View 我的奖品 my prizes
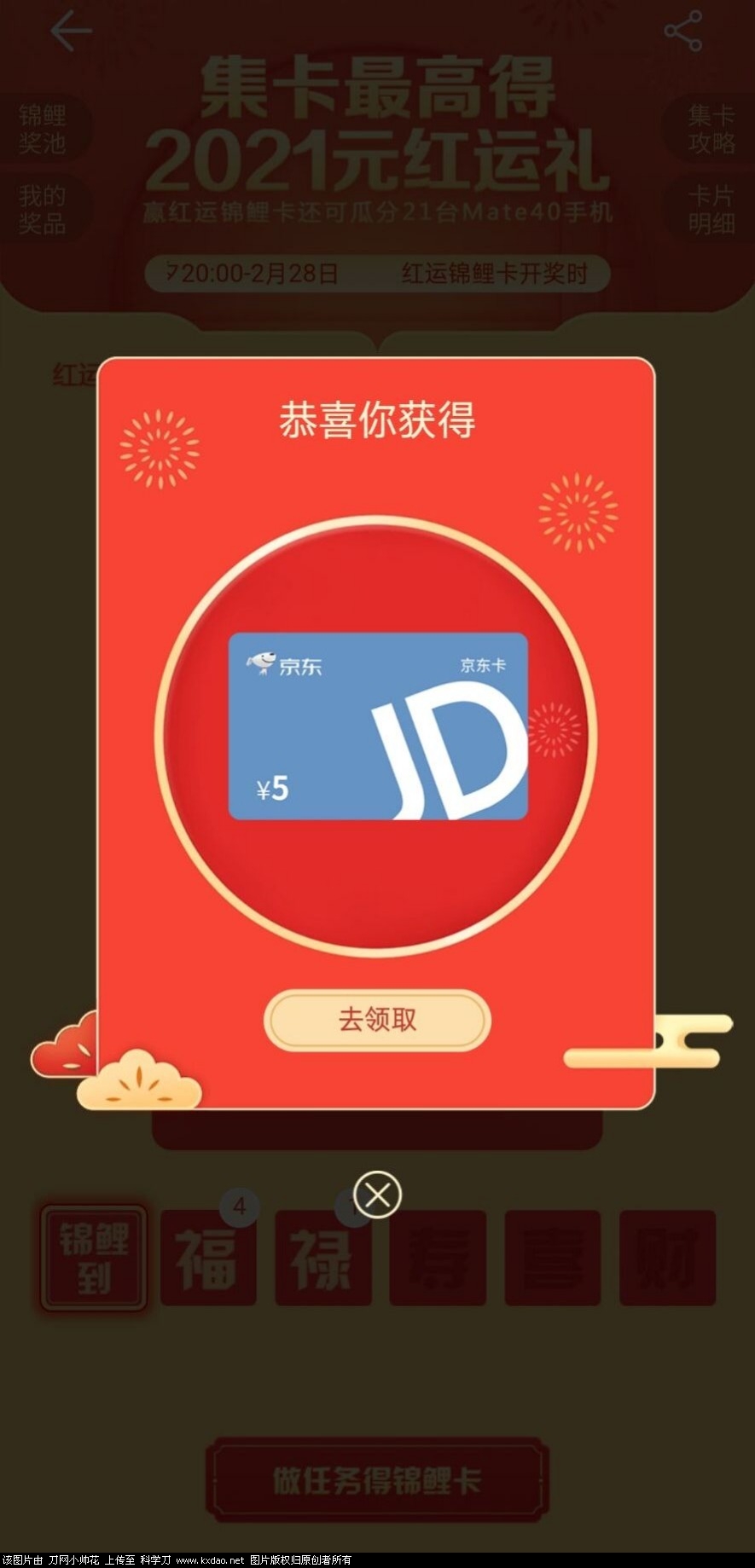755x1568 pixels. 43,210
